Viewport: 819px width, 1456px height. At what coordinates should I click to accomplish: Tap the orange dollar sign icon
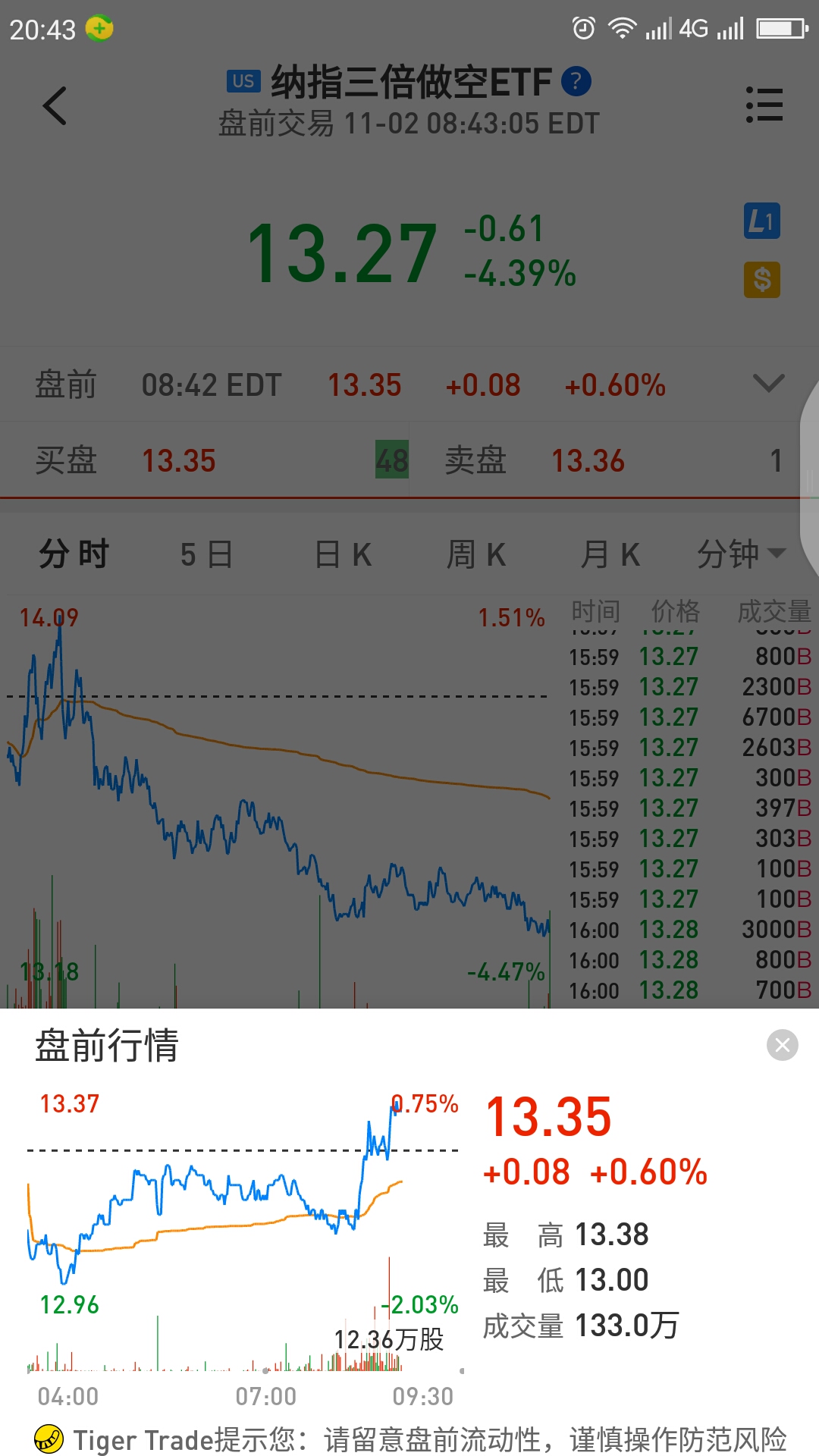click(761, 280)
